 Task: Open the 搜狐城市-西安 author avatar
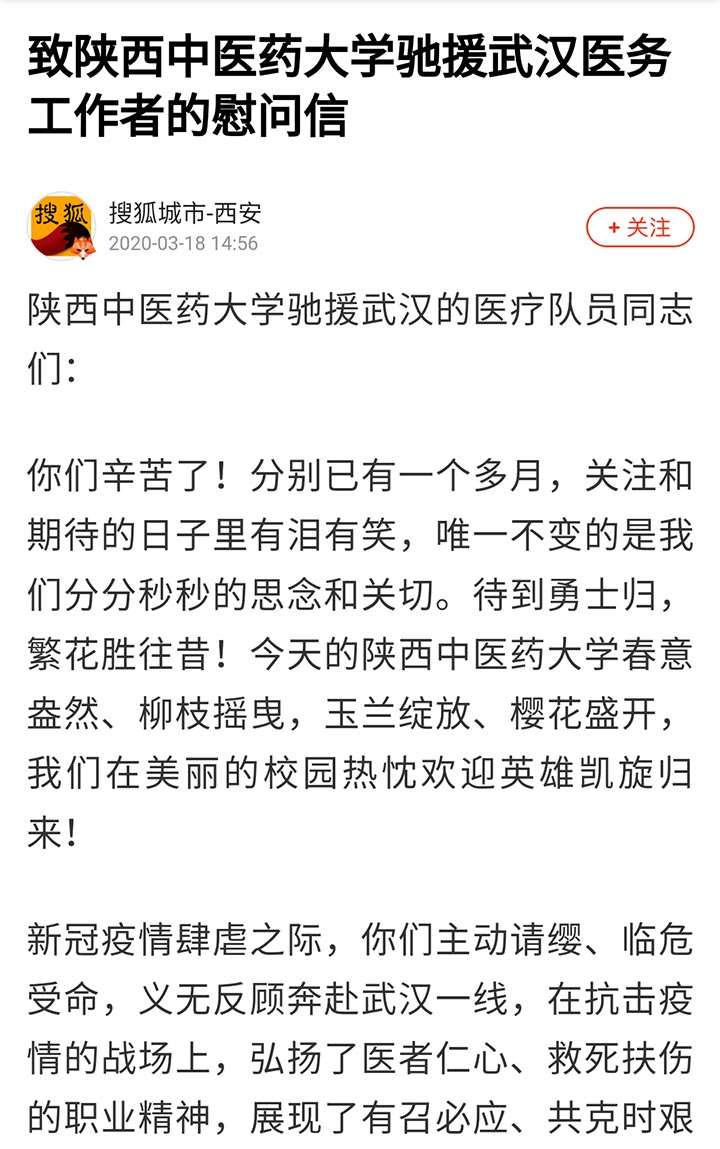[x=61, y=226]
